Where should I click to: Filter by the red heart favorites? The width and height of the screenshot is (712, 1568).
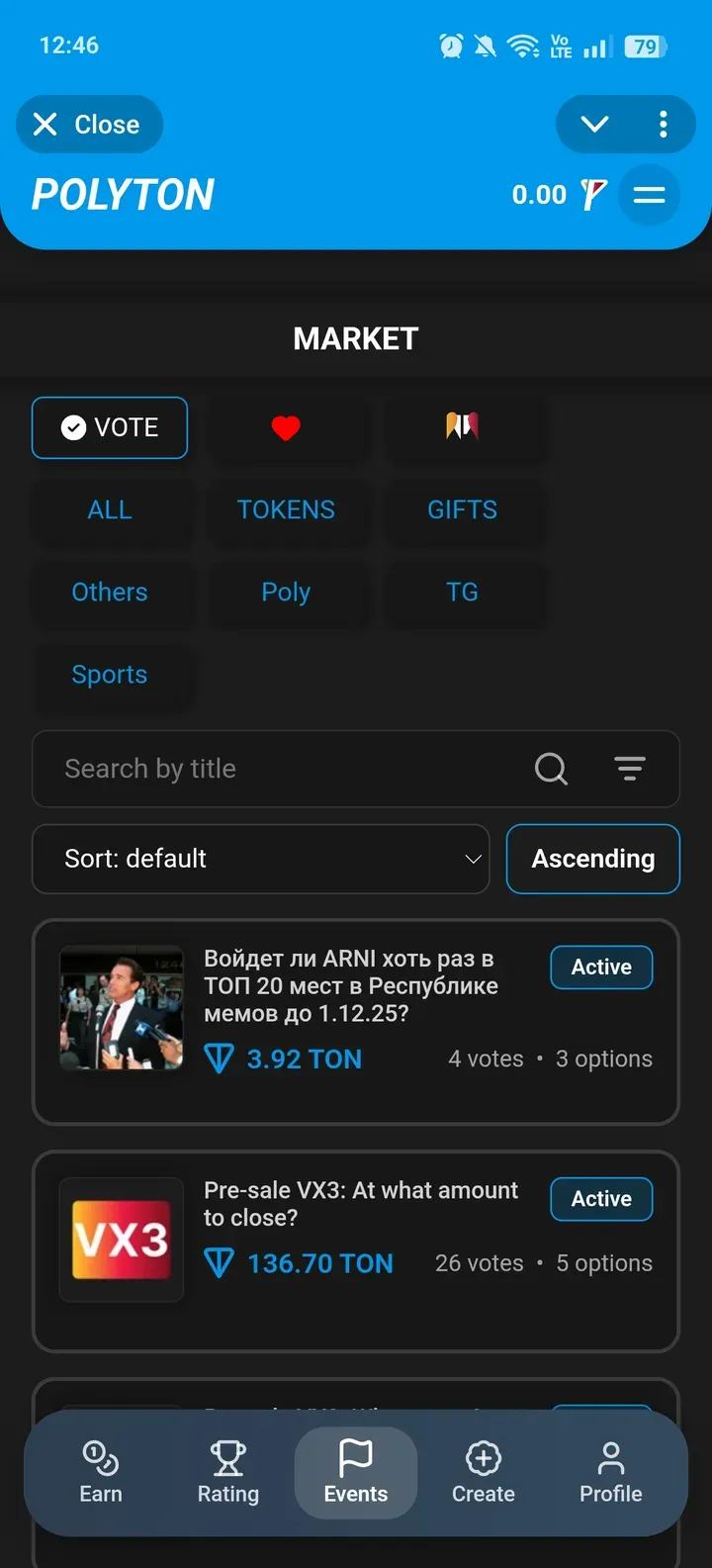[286, 427]
